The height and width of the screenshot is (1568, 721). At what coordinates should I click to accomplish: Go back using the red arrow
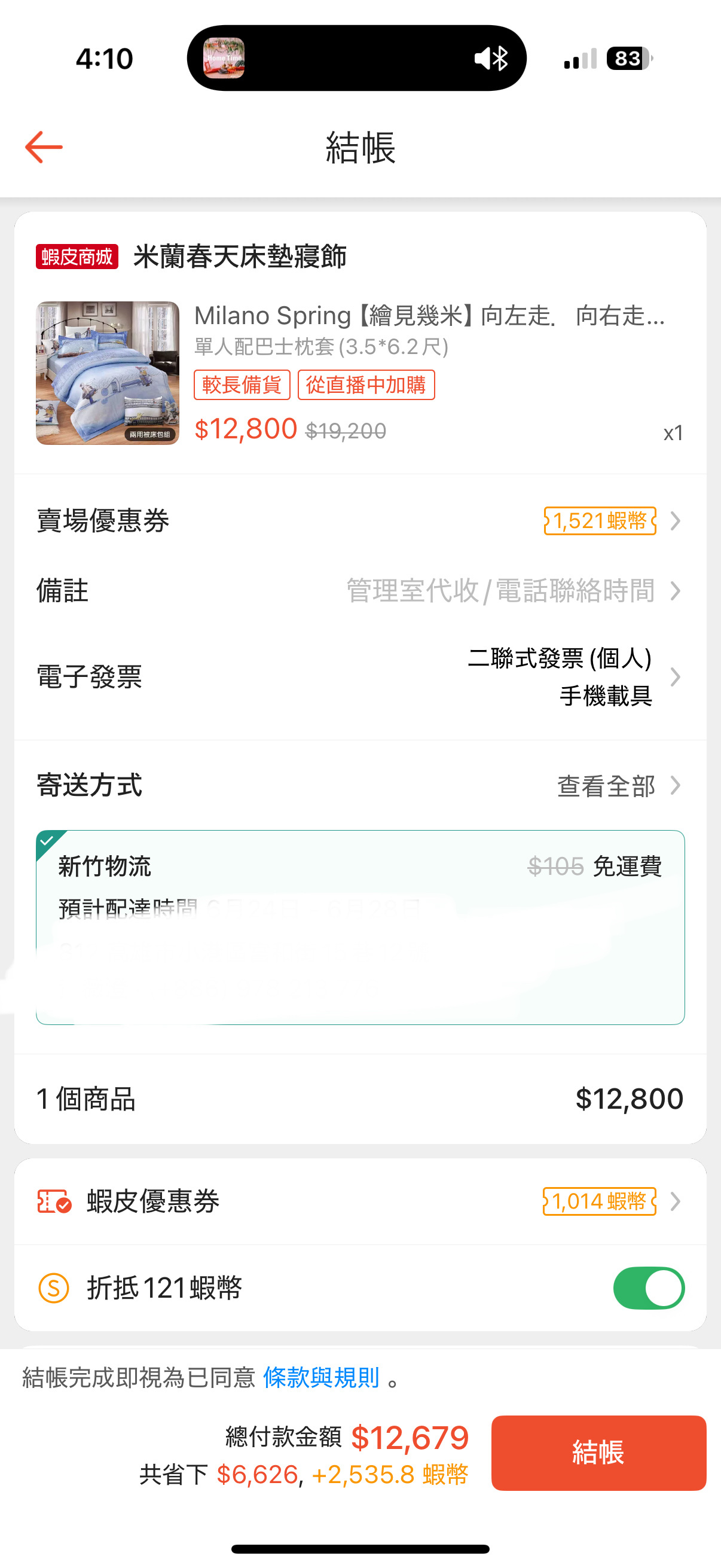(x=44, y=147)
